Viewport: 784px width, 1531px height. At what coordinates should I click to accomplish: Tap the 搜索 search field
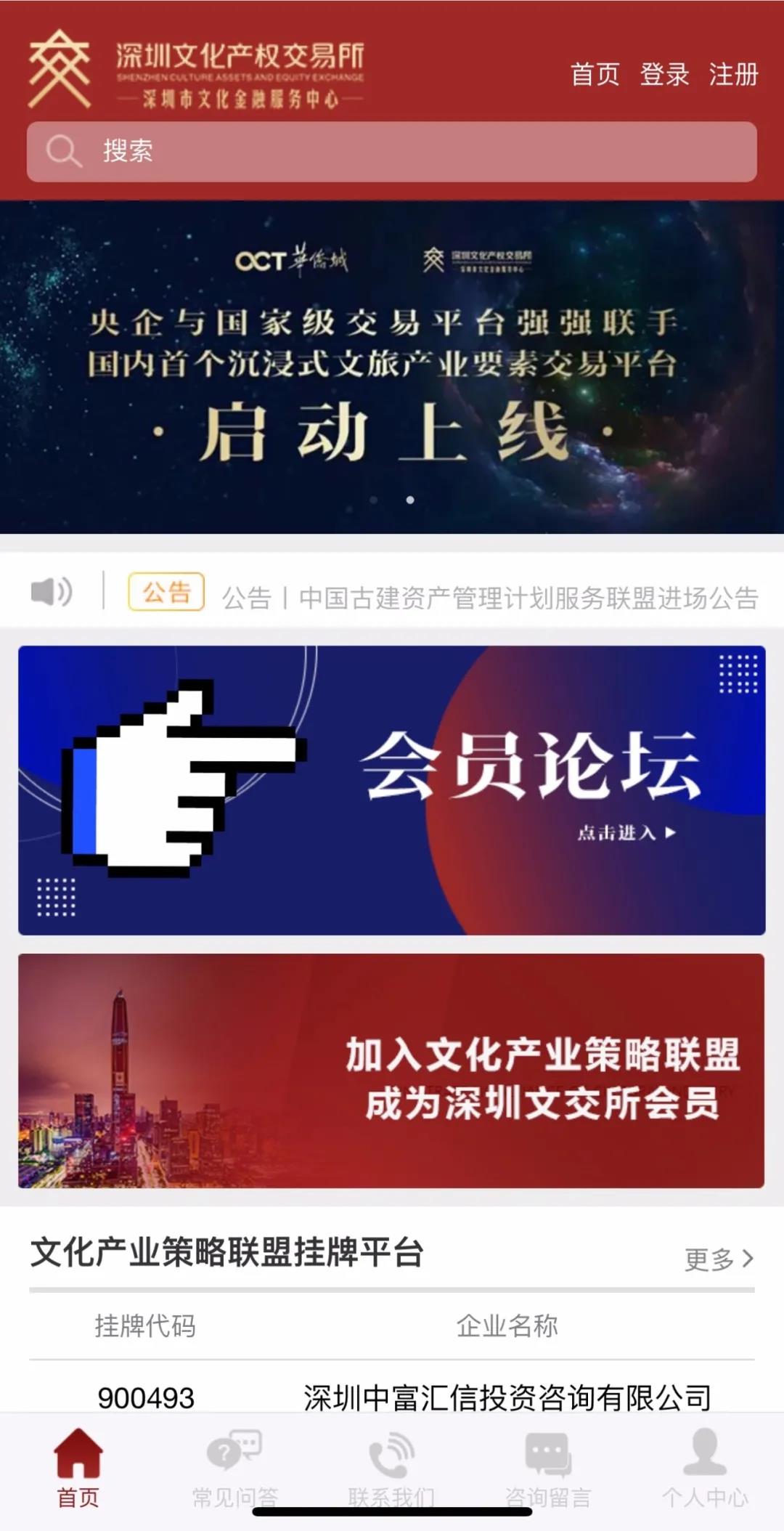392,151
